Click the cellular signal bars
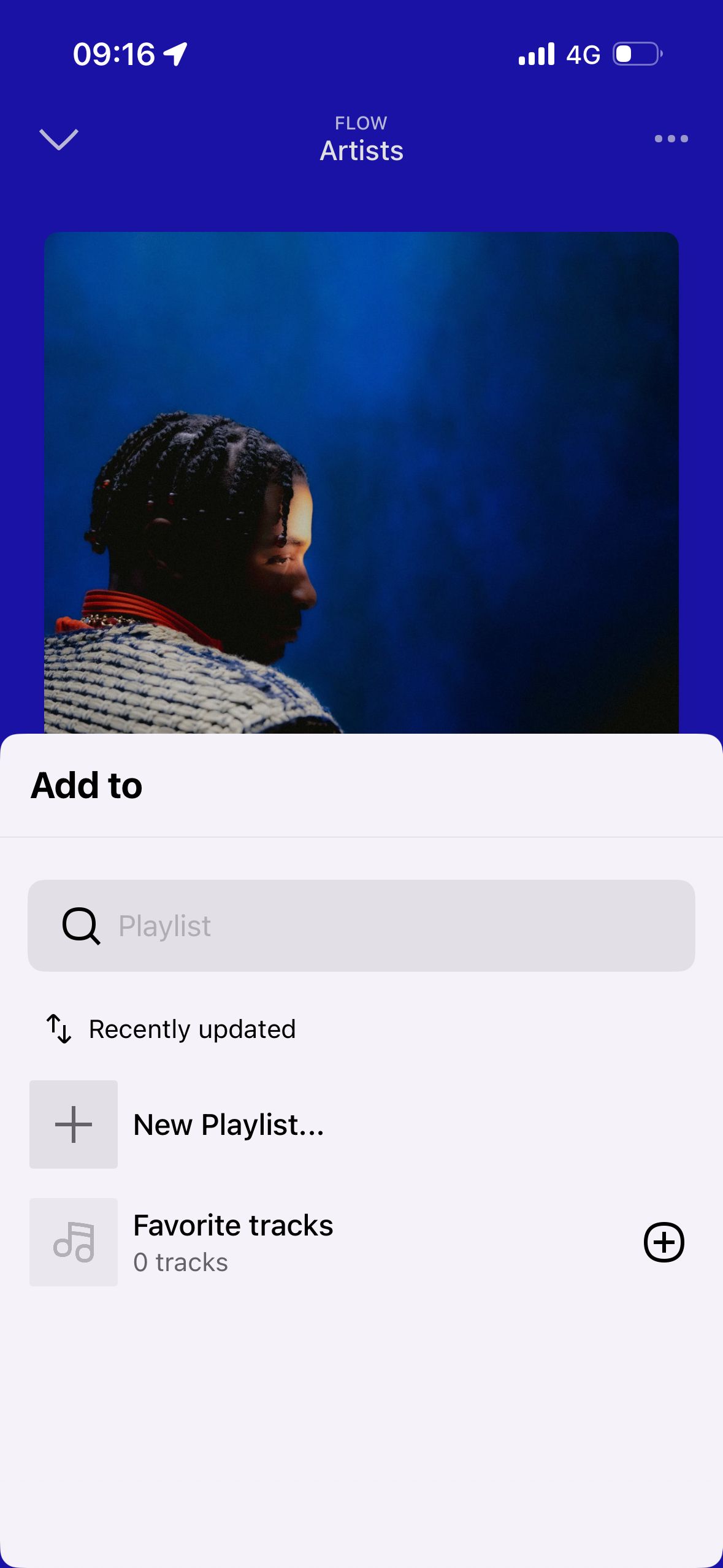723x1568 pixels. click(537, 55)
